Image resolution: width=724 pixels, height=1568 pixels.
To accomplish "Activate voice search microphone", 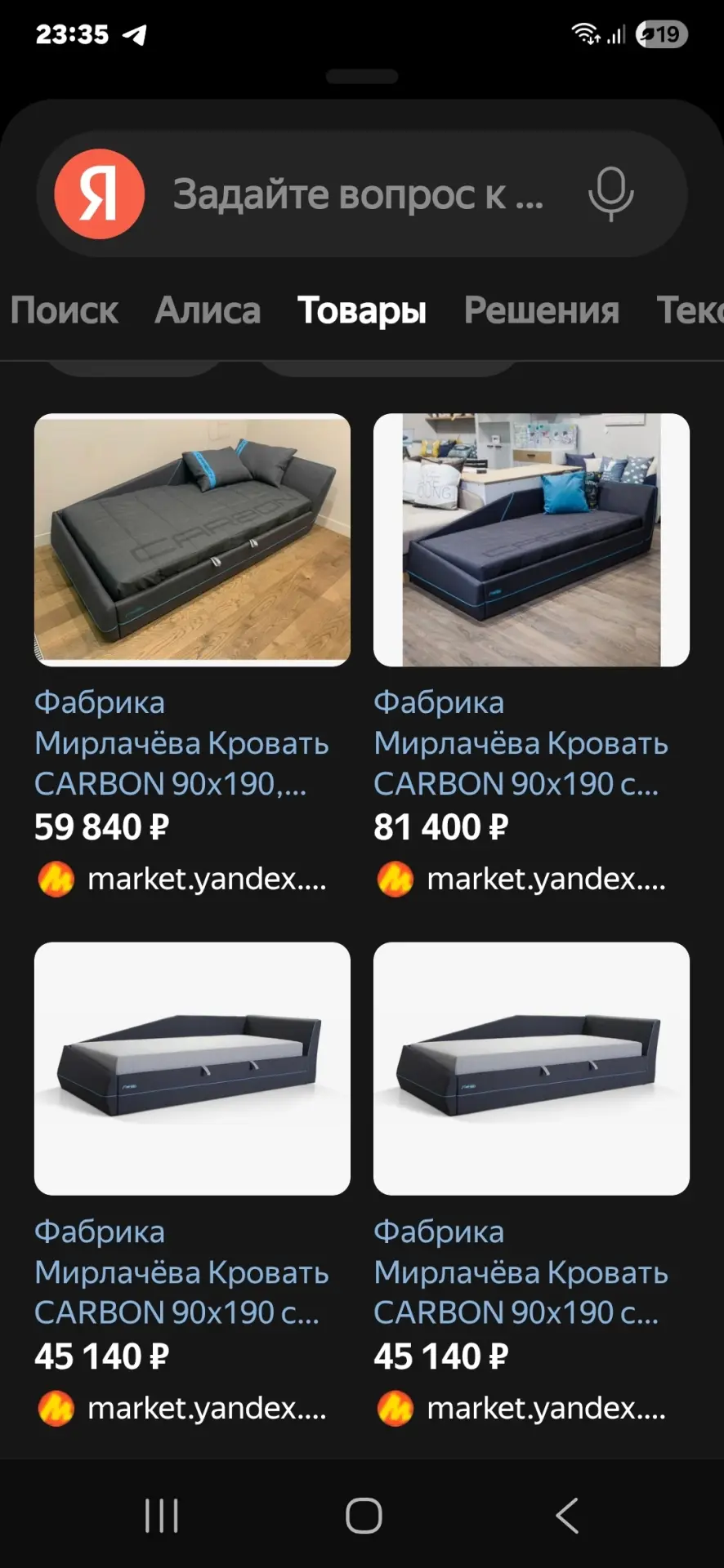I will pos(610,194).
